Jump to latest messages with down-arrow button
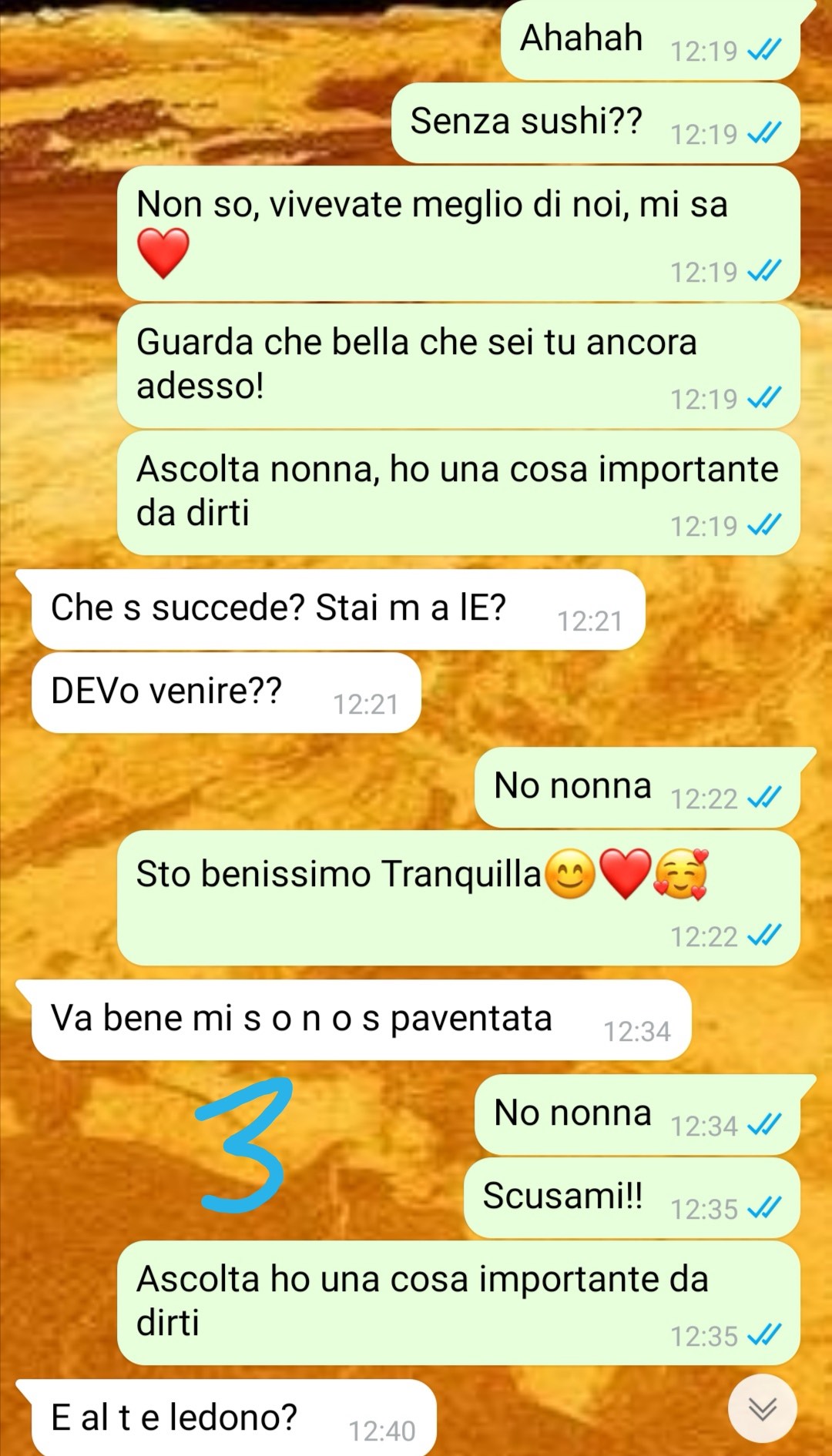Viewport: 832px width, 1456px height. [763, 1408]
